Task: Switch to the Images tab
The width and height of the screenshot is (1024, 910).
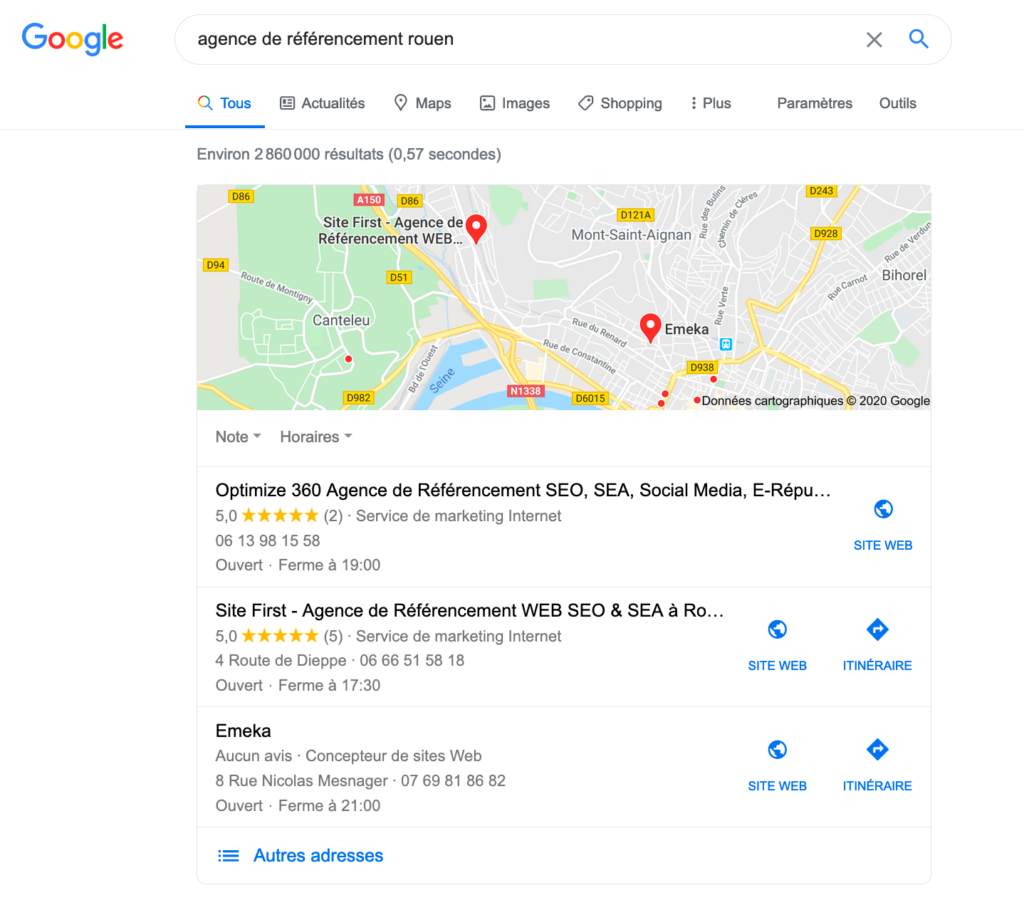Action: 514,103
